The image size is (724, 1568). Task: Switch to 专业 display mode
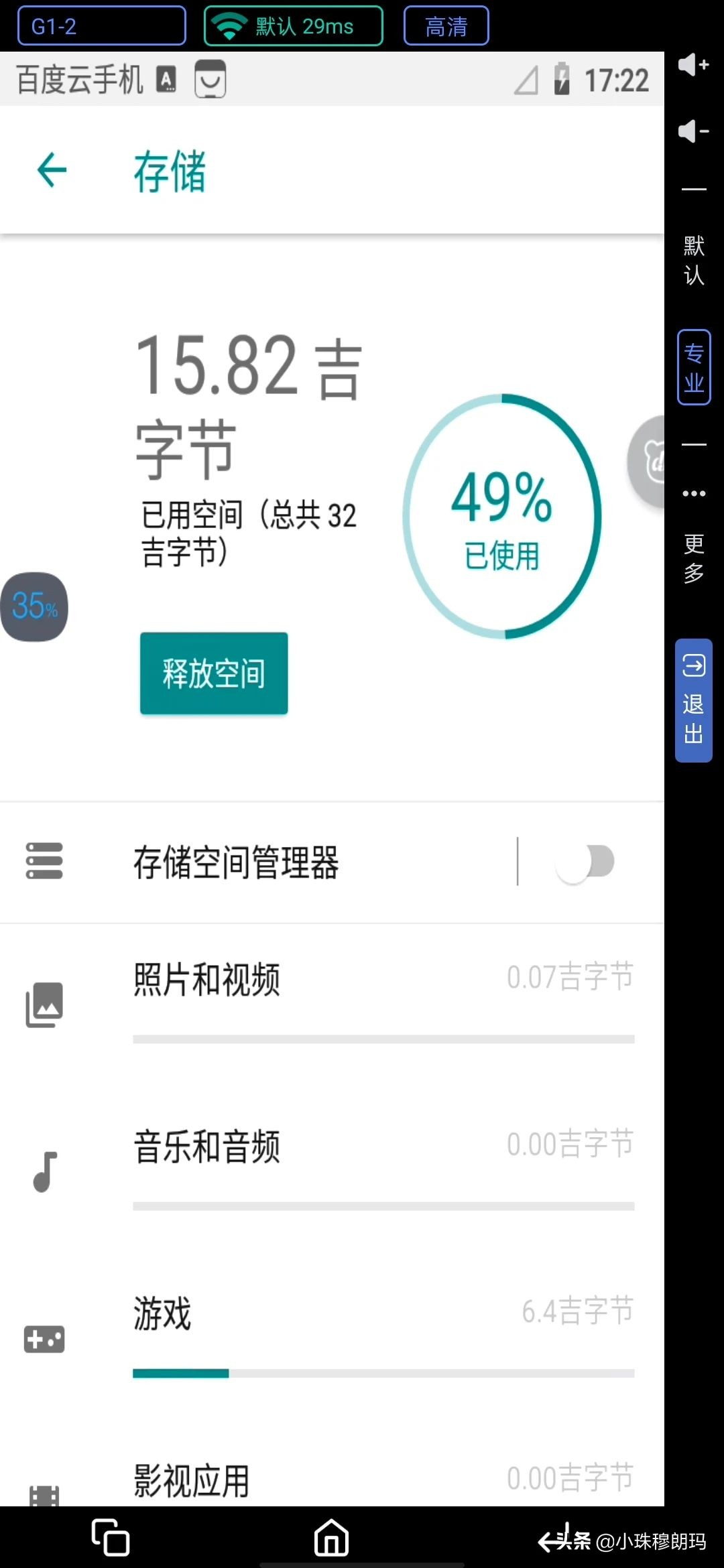click(693, 365)
